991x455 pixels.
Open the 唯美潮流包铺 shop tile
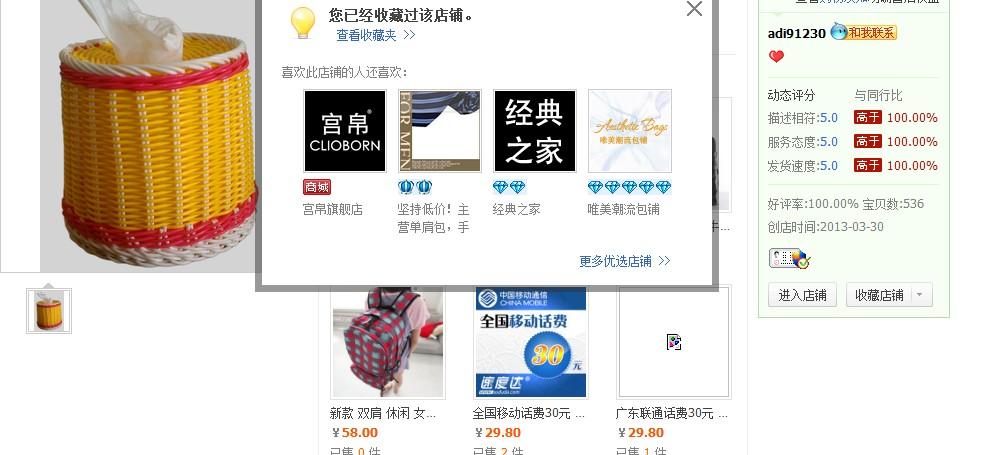[x=629, y=131]
